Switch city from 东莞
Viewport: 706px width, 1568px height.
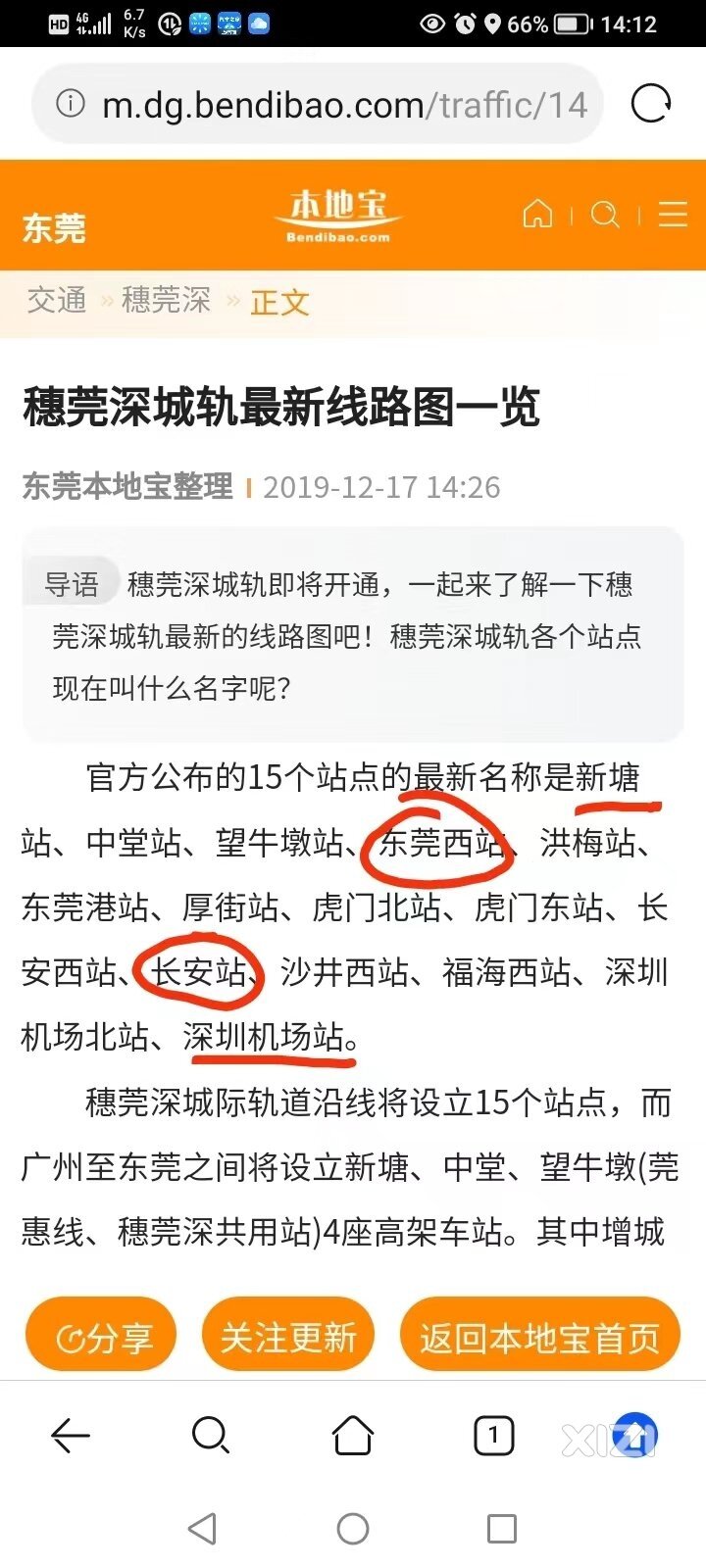click(x=55, y=227)
